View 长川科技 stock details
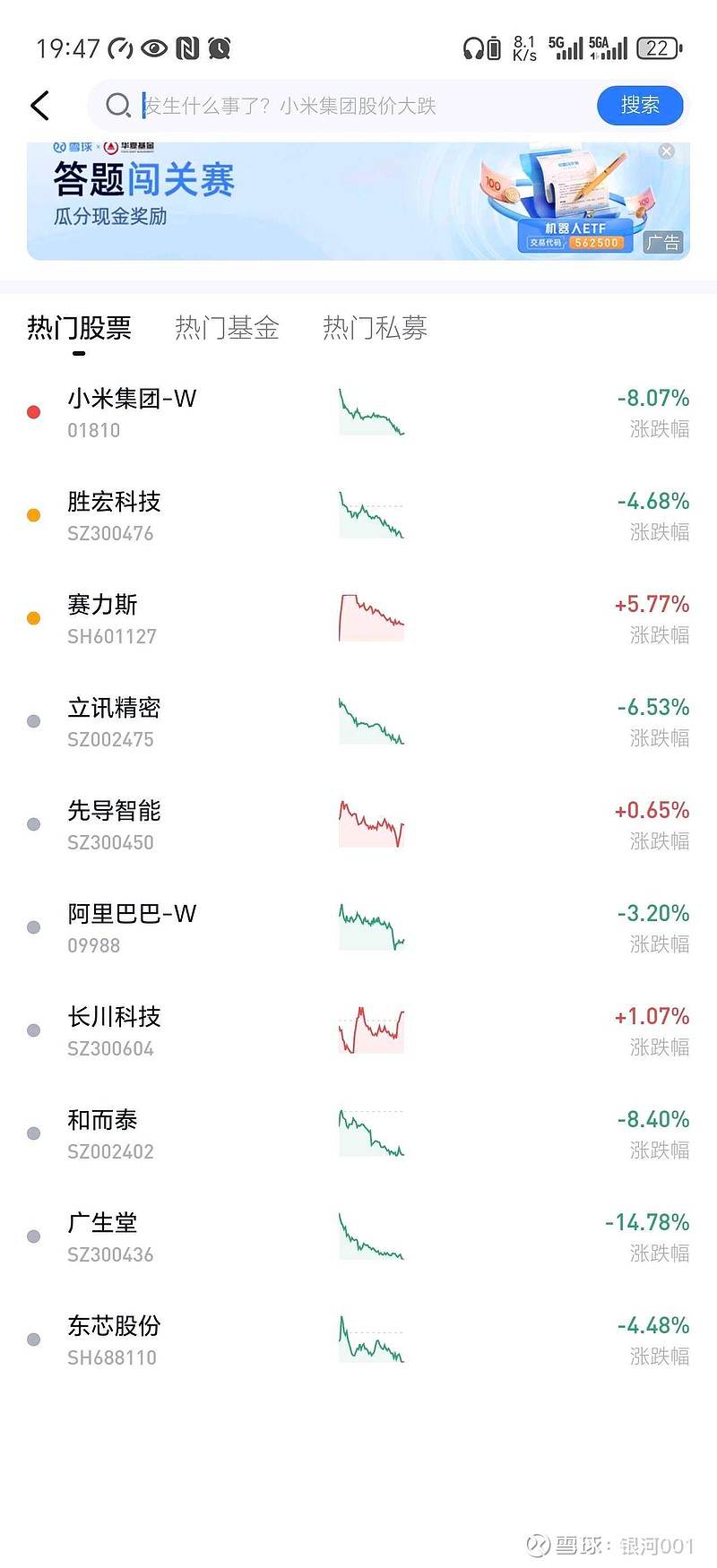 coord(358,1031)
